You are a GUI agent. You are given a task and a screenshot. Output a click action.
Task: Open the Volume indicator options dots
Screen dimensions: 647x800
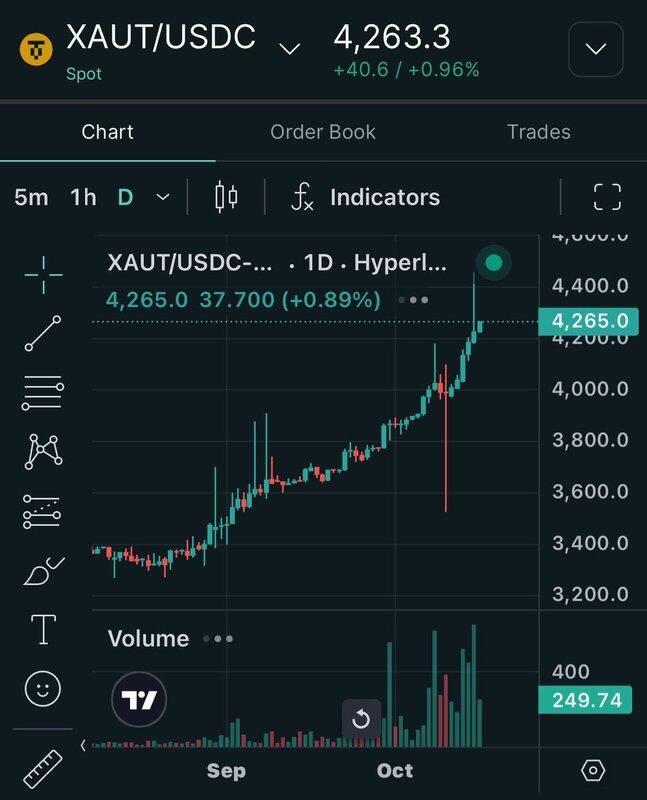coord(217,639)
